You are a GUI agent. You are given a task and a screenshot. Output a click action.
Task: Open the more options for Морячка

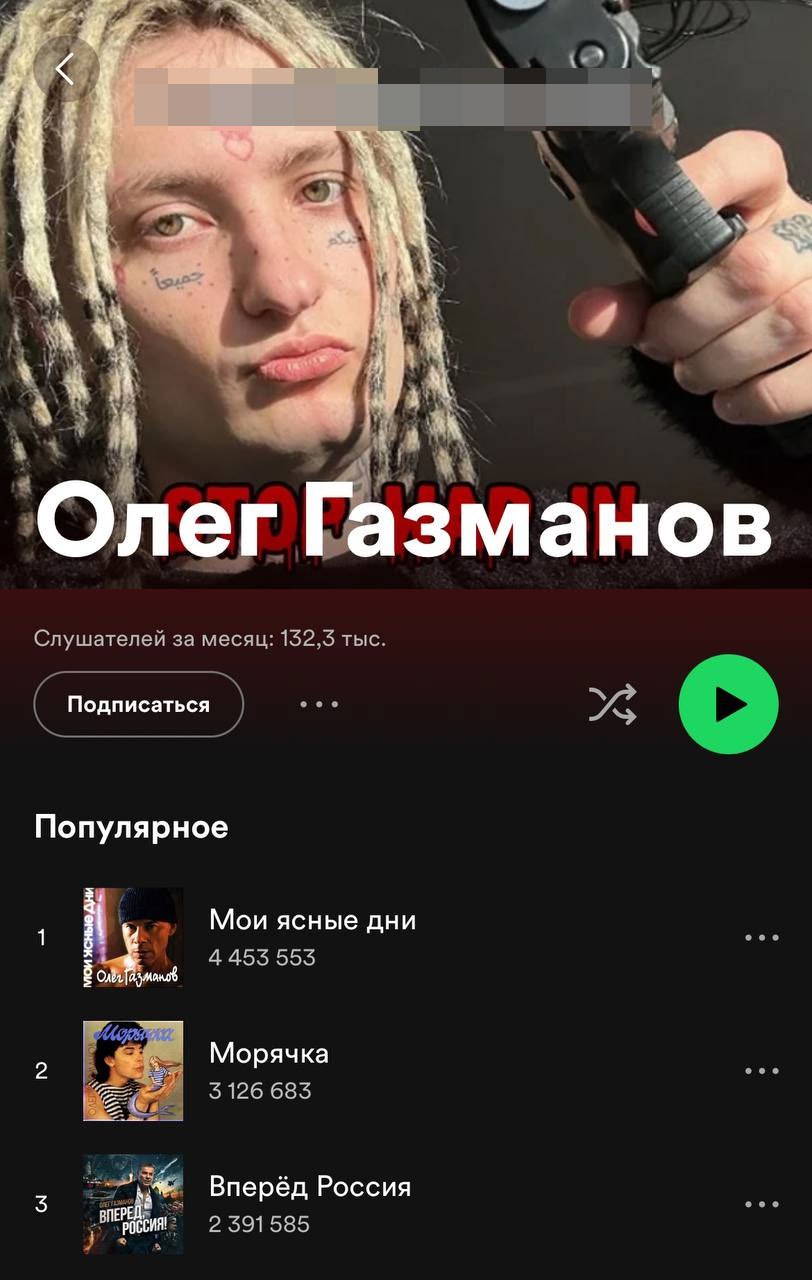point(761,1071)
